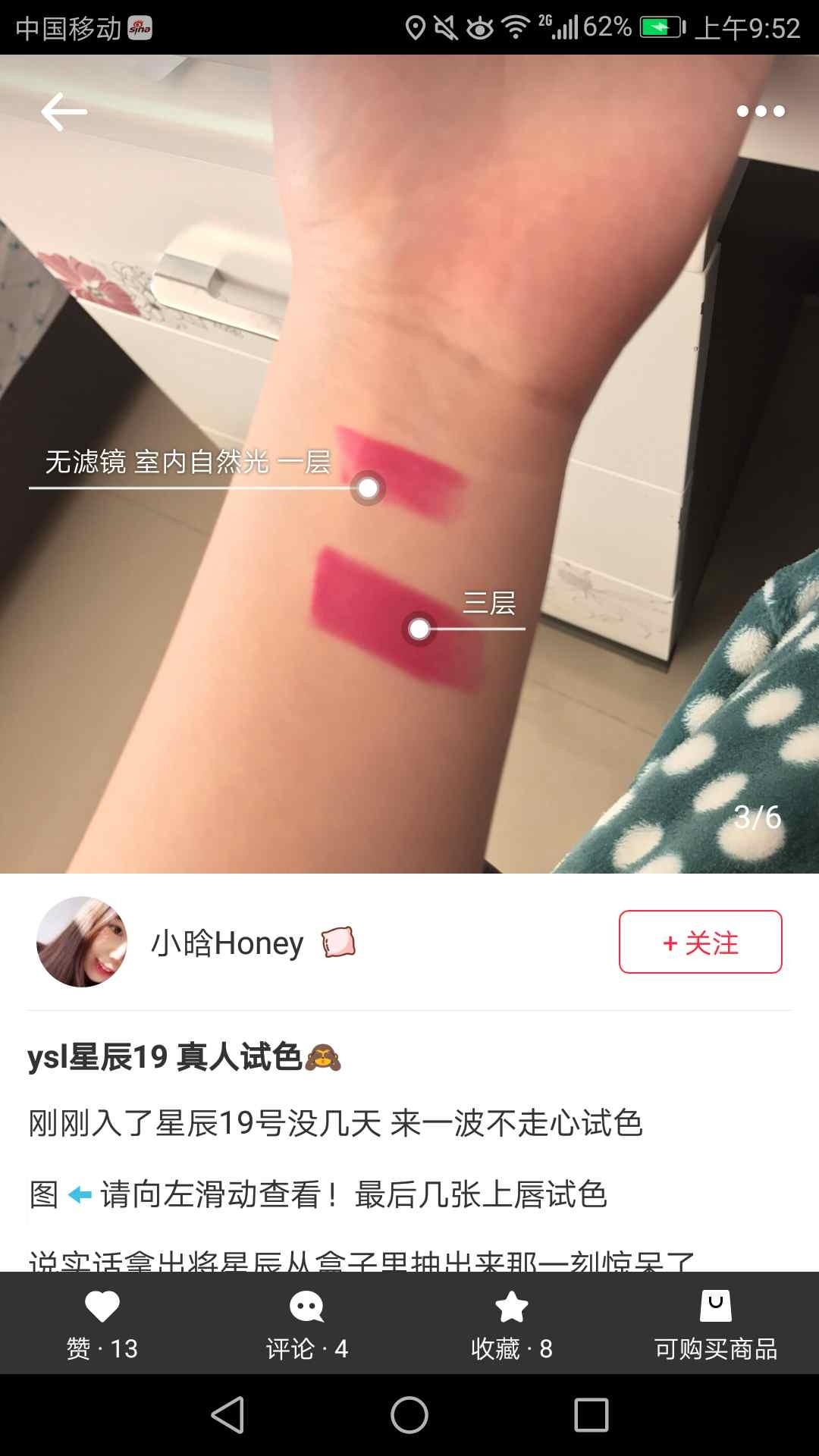Screen dimensions: 819x1456
Task: Tap the 三层 tag marker on photo
Action: [419, 629]
